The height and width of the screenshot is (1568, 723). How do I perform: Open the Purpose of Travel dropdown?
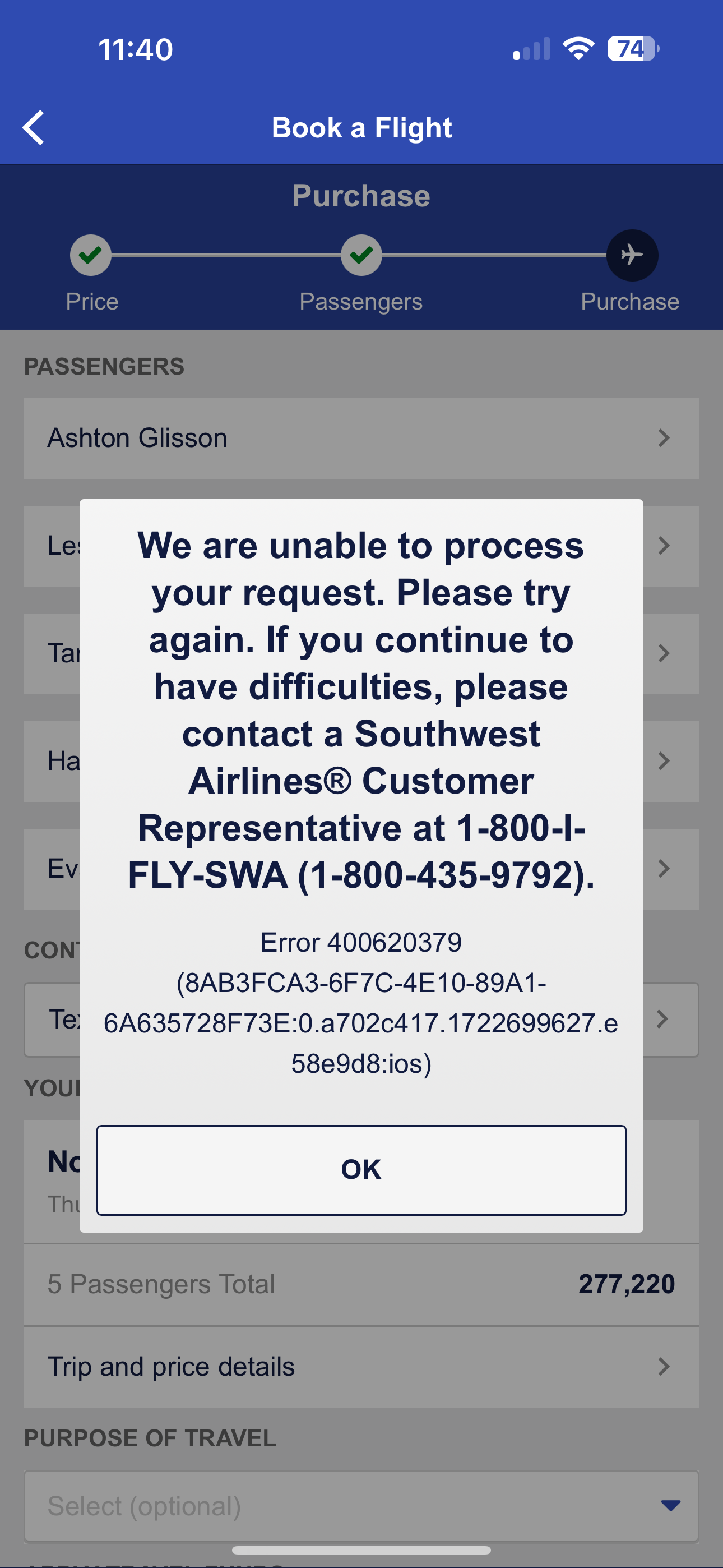[x=671, y=1506]
